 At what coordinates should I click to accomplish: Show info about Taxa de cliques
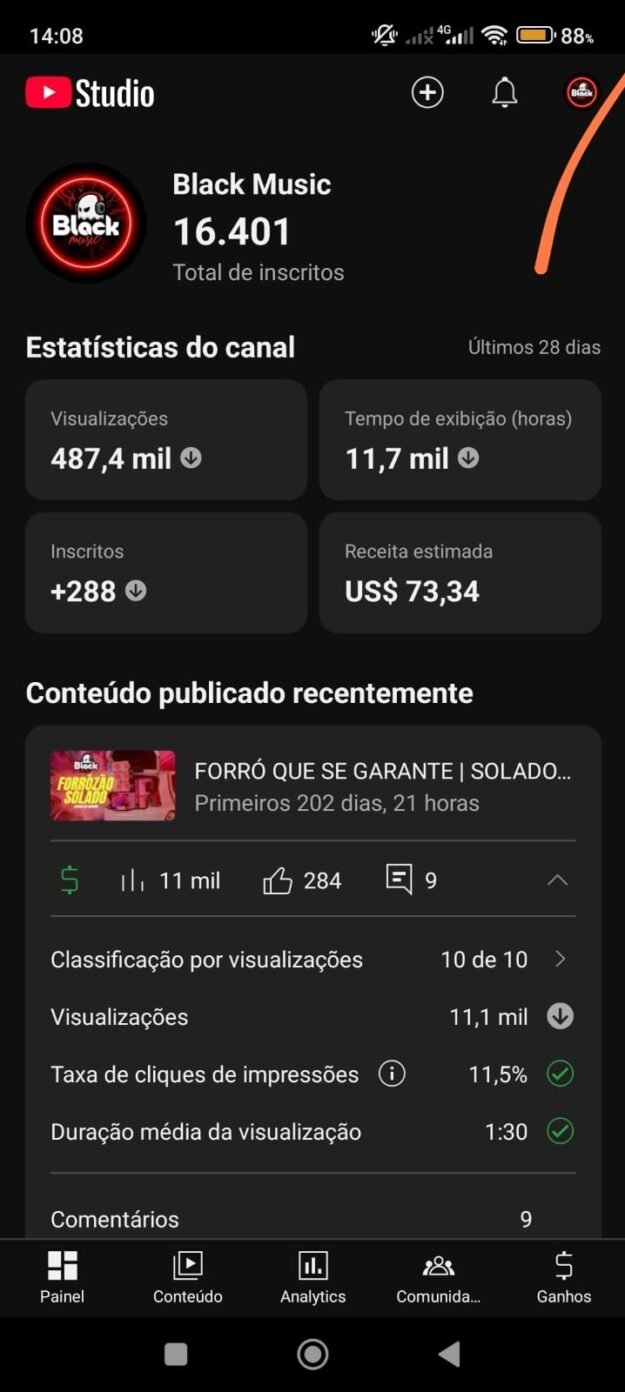pos(392,1075)
